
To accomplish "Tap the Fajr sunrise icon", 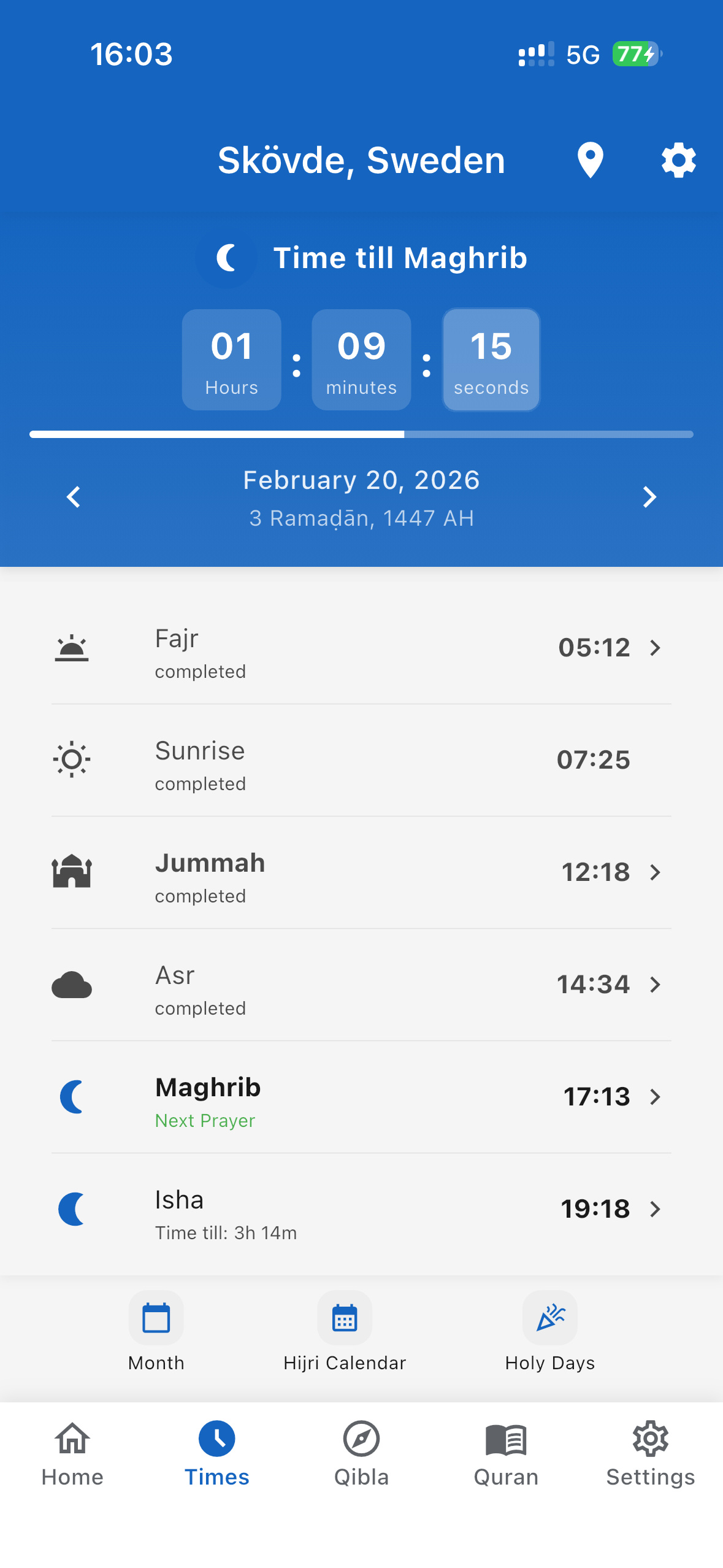I will tap(72, 647).
